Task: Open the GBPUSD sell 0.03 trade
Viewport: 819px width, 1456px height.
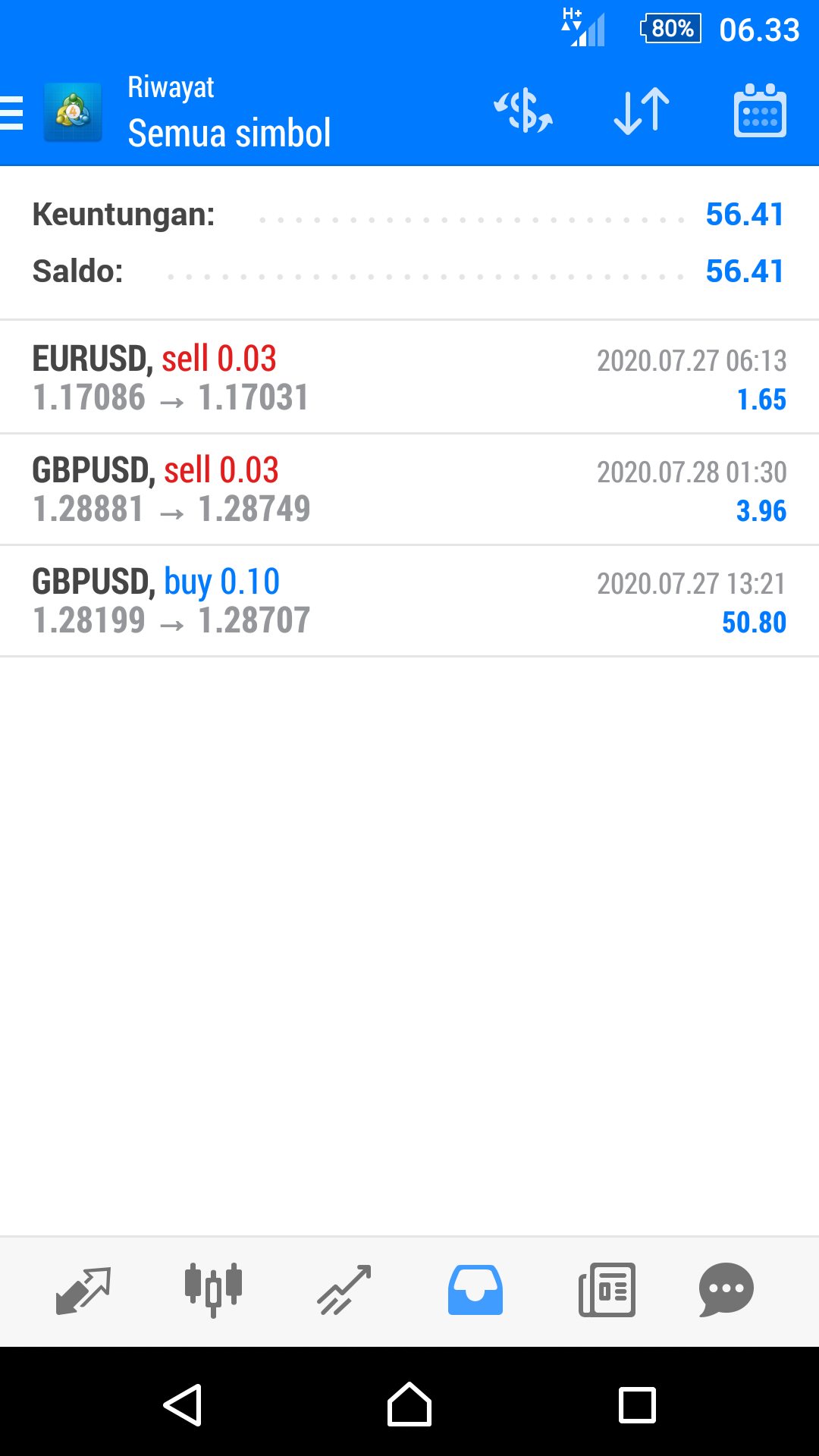Action: [x=409, y=489]
